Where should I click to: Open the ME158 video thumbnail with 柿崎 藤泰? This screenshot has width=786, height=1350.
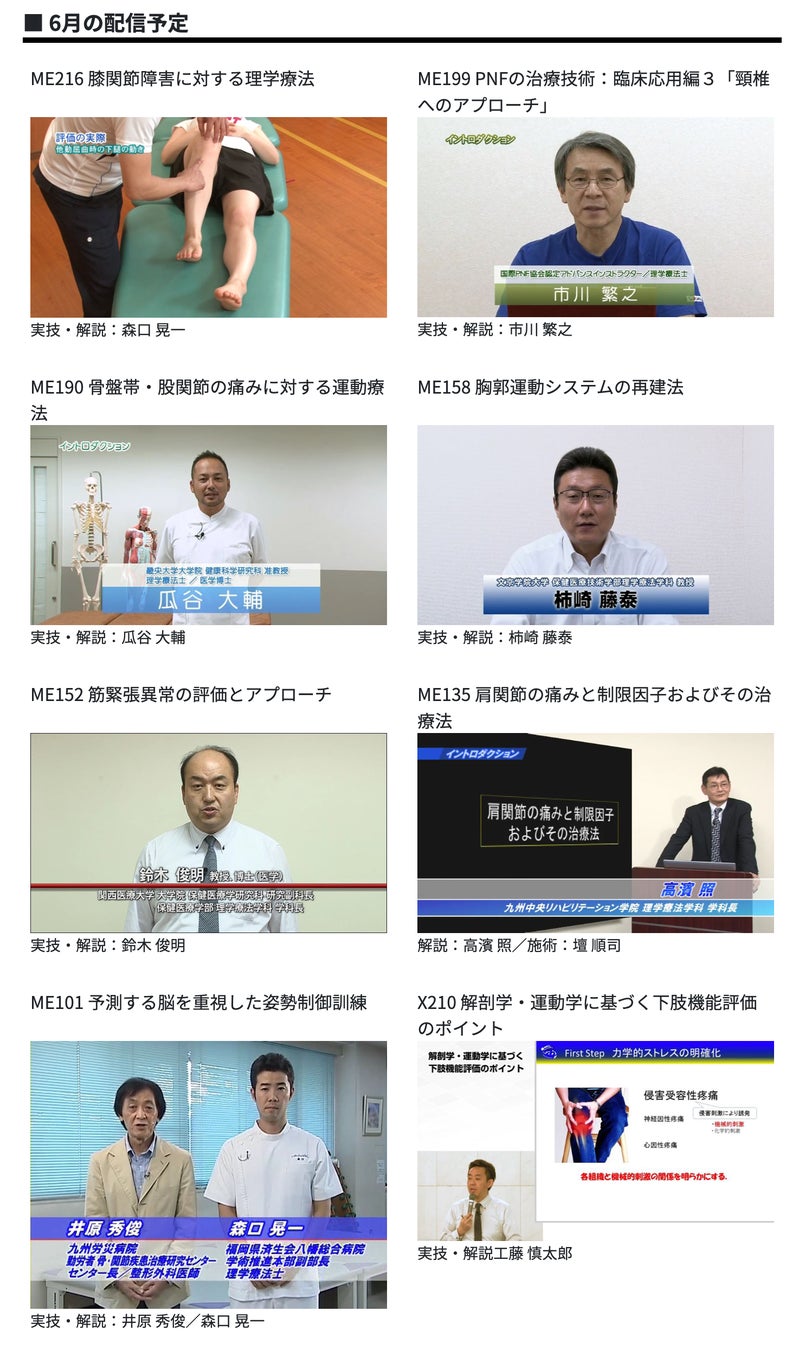(595, 525)
